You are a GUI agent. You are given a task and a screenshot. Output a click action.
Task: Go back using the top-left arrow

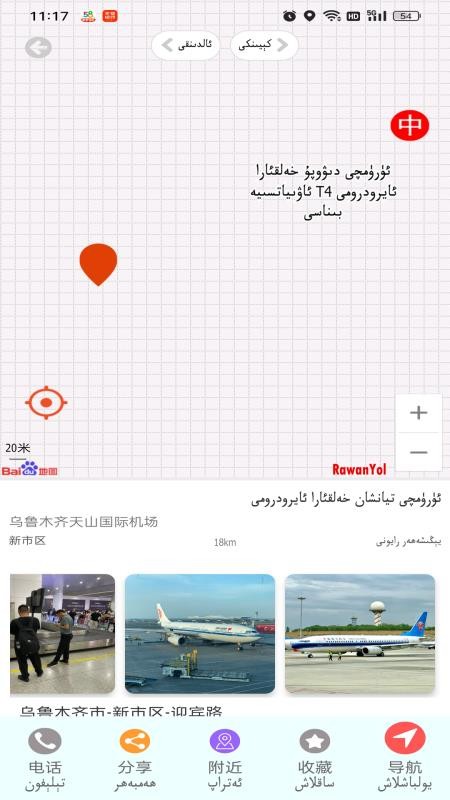(38, 47)
